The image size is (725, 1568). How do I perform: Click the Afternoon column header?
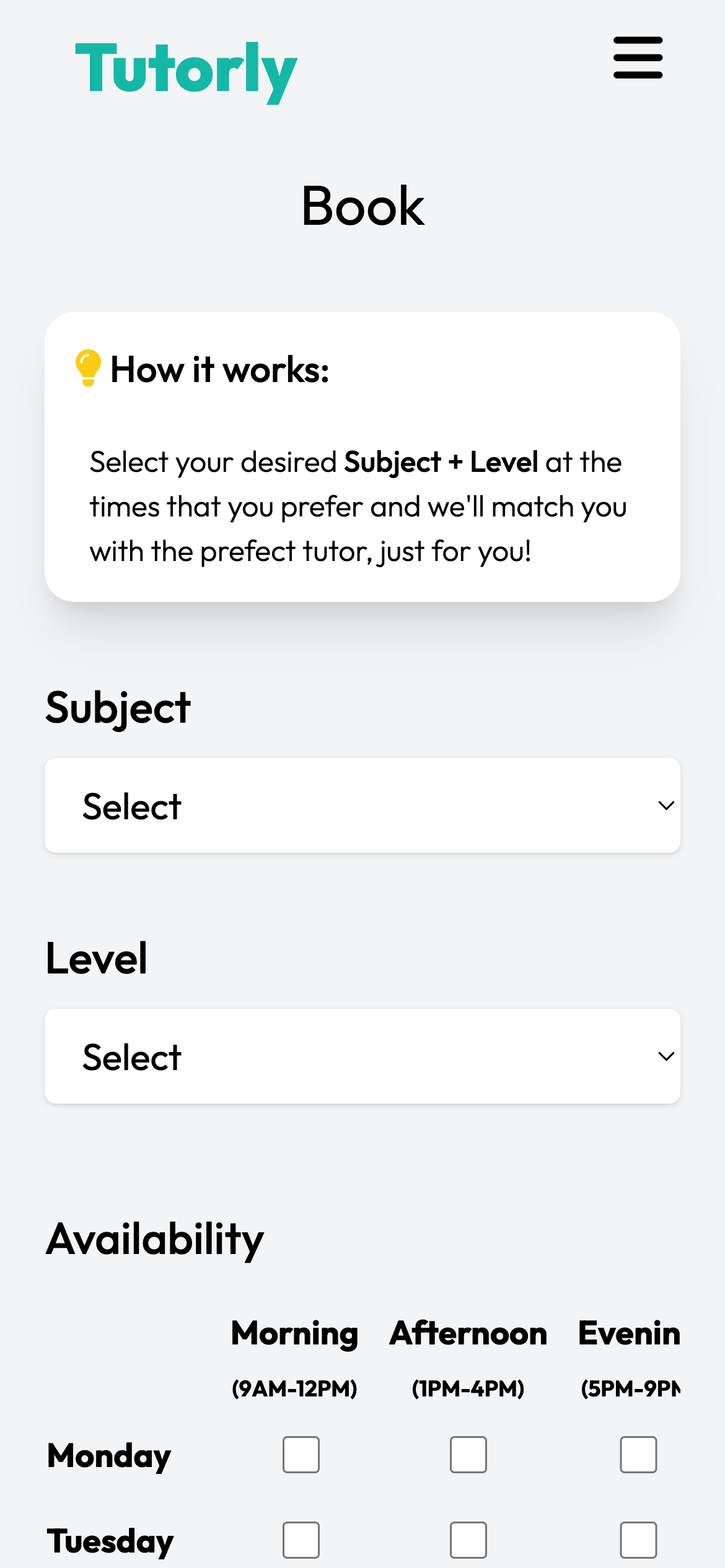(x=467, y=1333)
